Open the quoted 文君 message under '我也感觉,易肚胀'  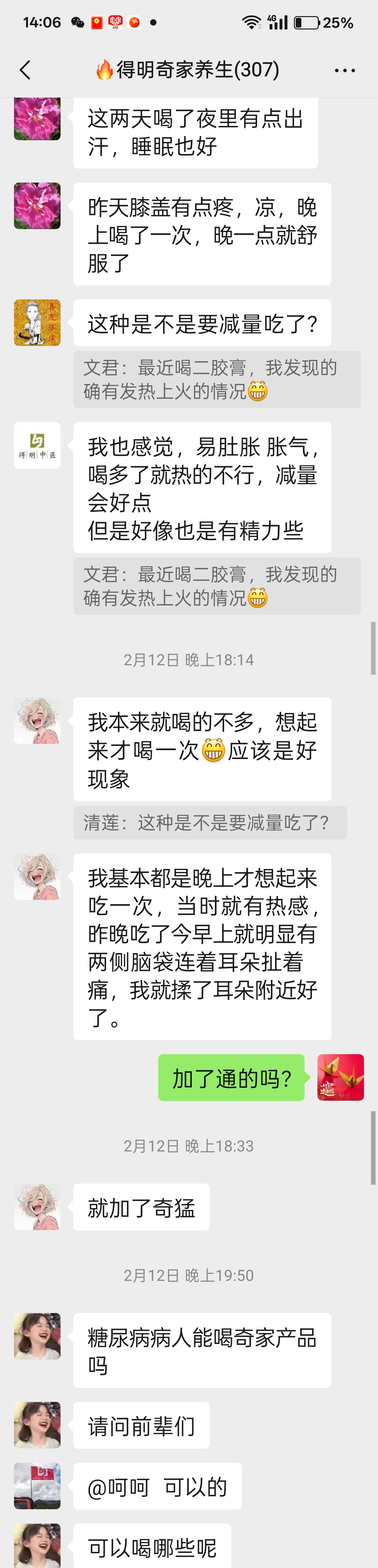tap(217, 586)
